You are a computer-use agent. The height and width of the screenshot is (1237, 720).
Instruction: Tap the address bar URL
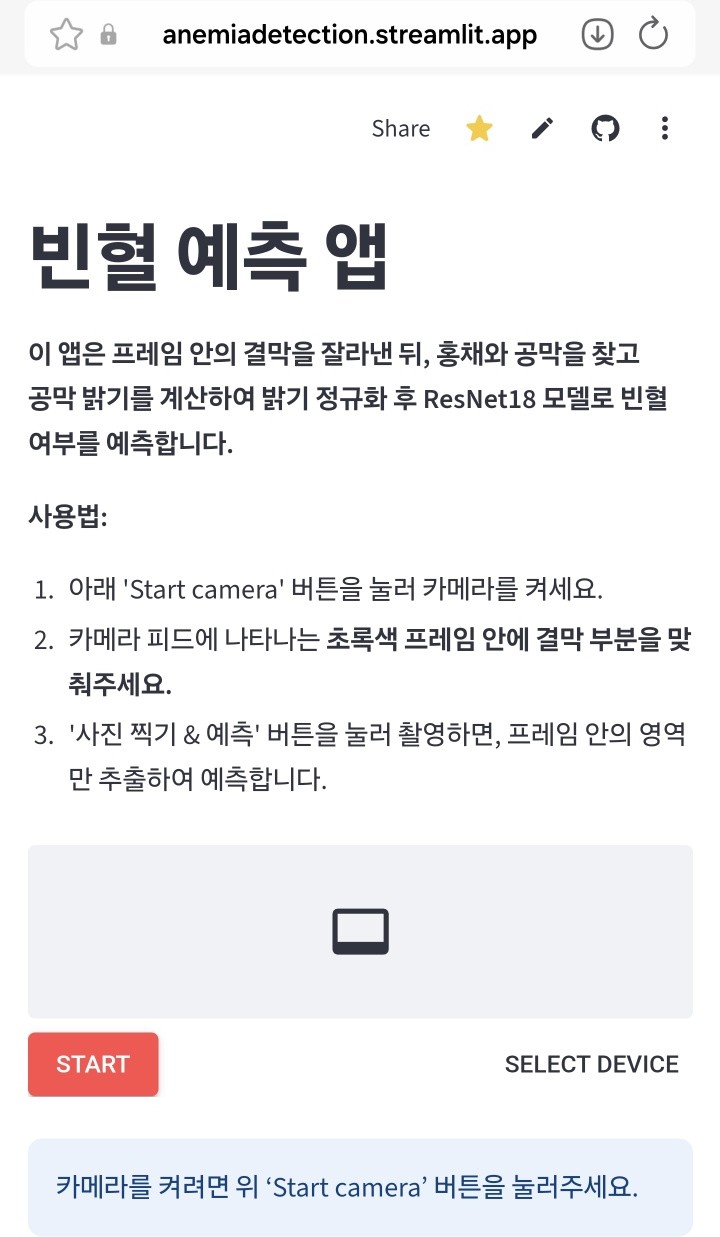tap(349, 35)
